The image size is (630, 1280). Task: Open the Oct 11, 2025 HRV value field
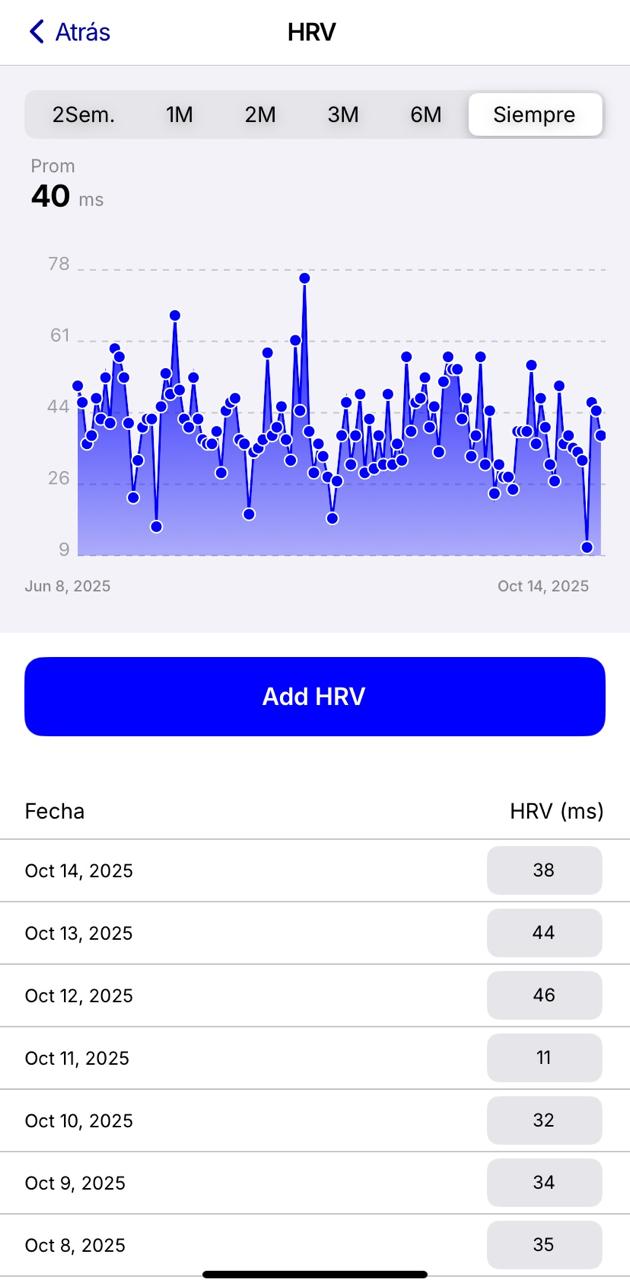[544, 1058]
